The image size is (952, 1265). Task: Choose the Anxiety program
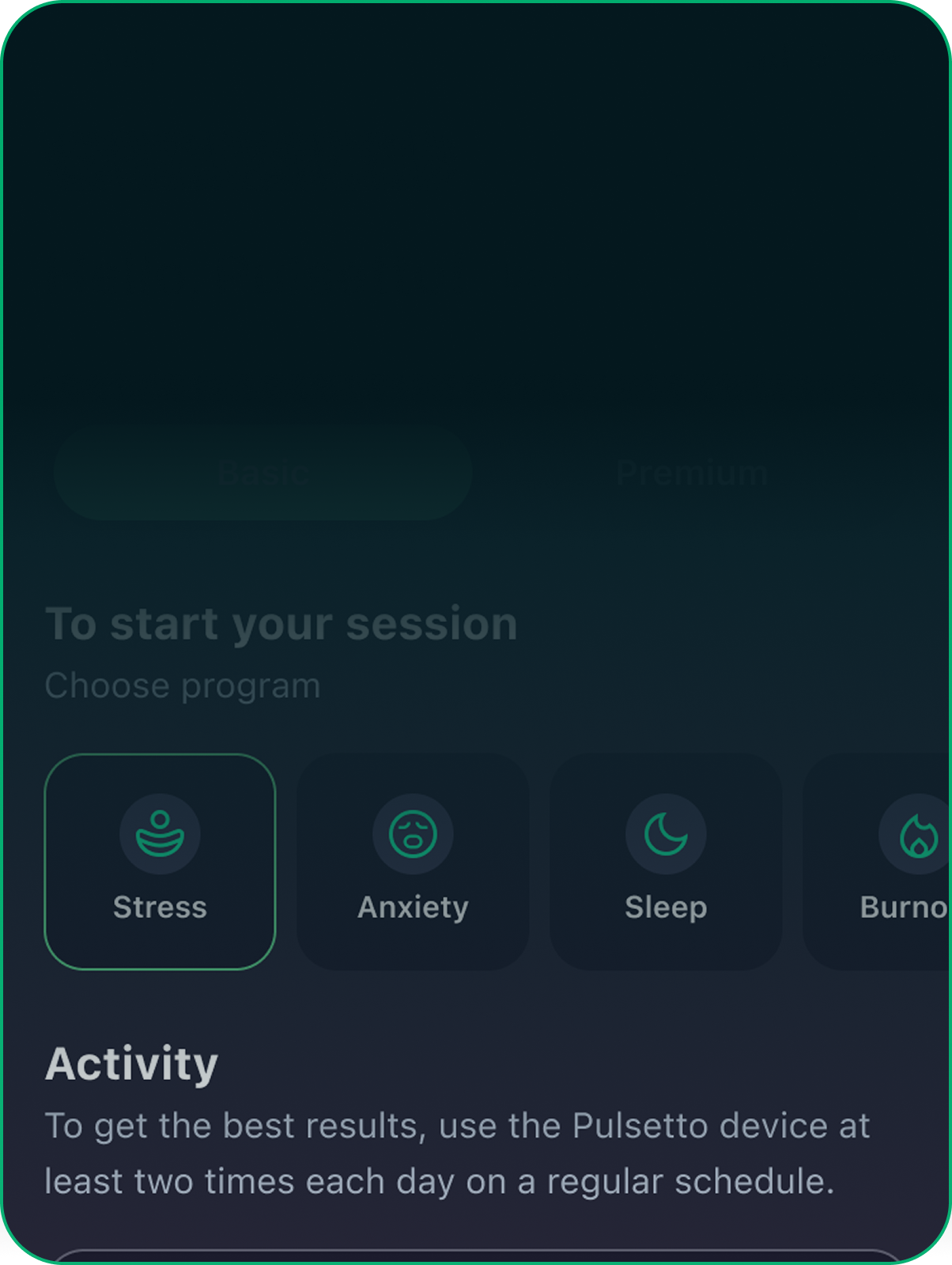point(413,862)
